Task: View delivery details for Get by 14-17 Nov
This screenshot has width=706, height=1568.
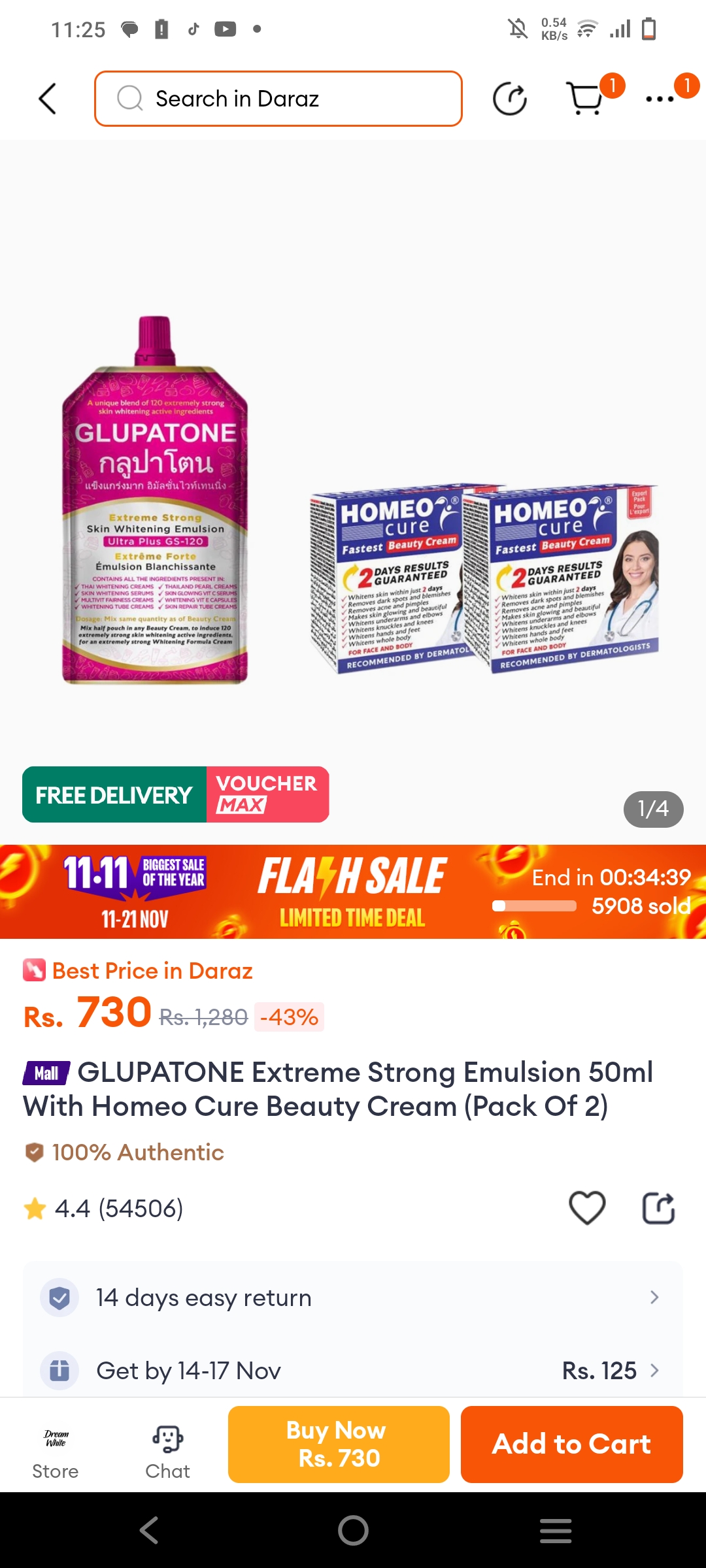Action: (353, 1371)
